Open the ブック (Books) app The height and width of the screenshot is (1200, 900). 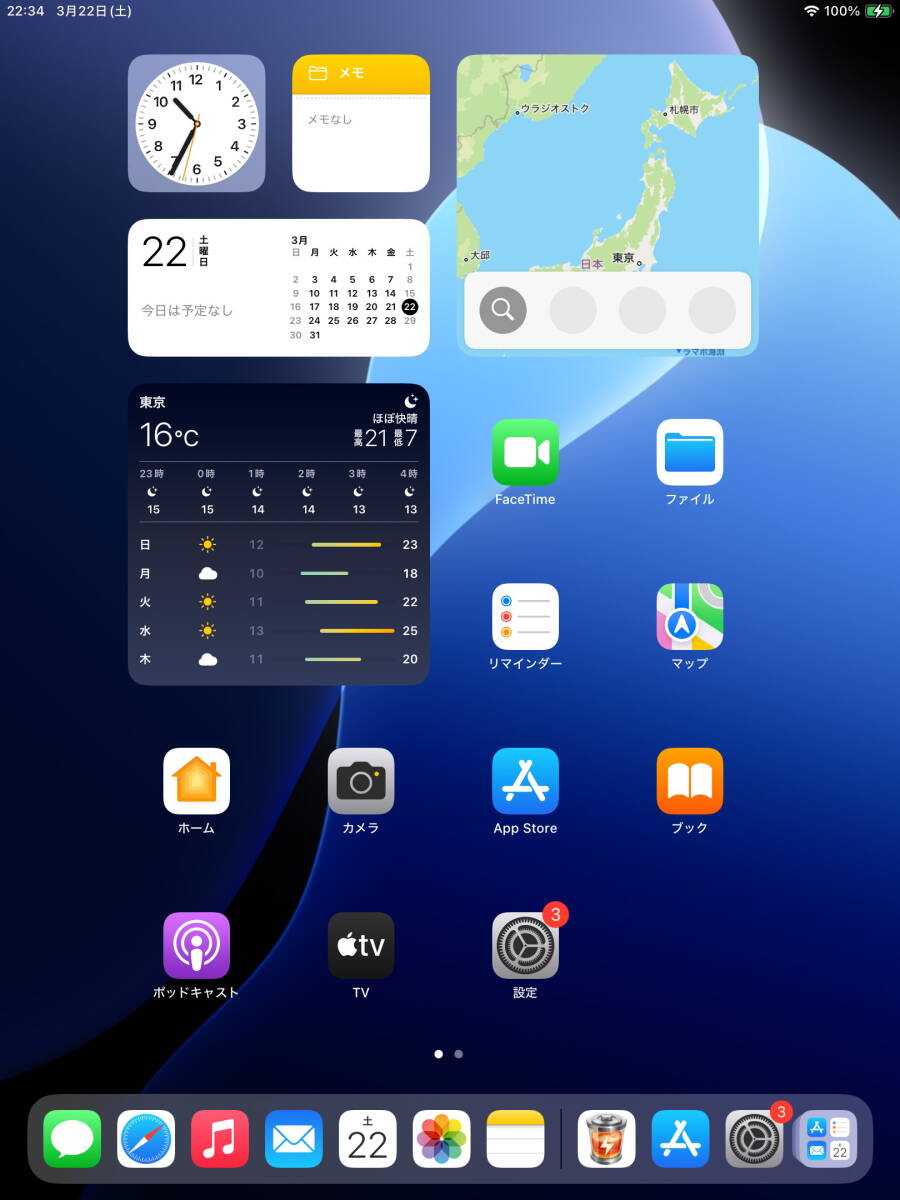tap(689, 781)
